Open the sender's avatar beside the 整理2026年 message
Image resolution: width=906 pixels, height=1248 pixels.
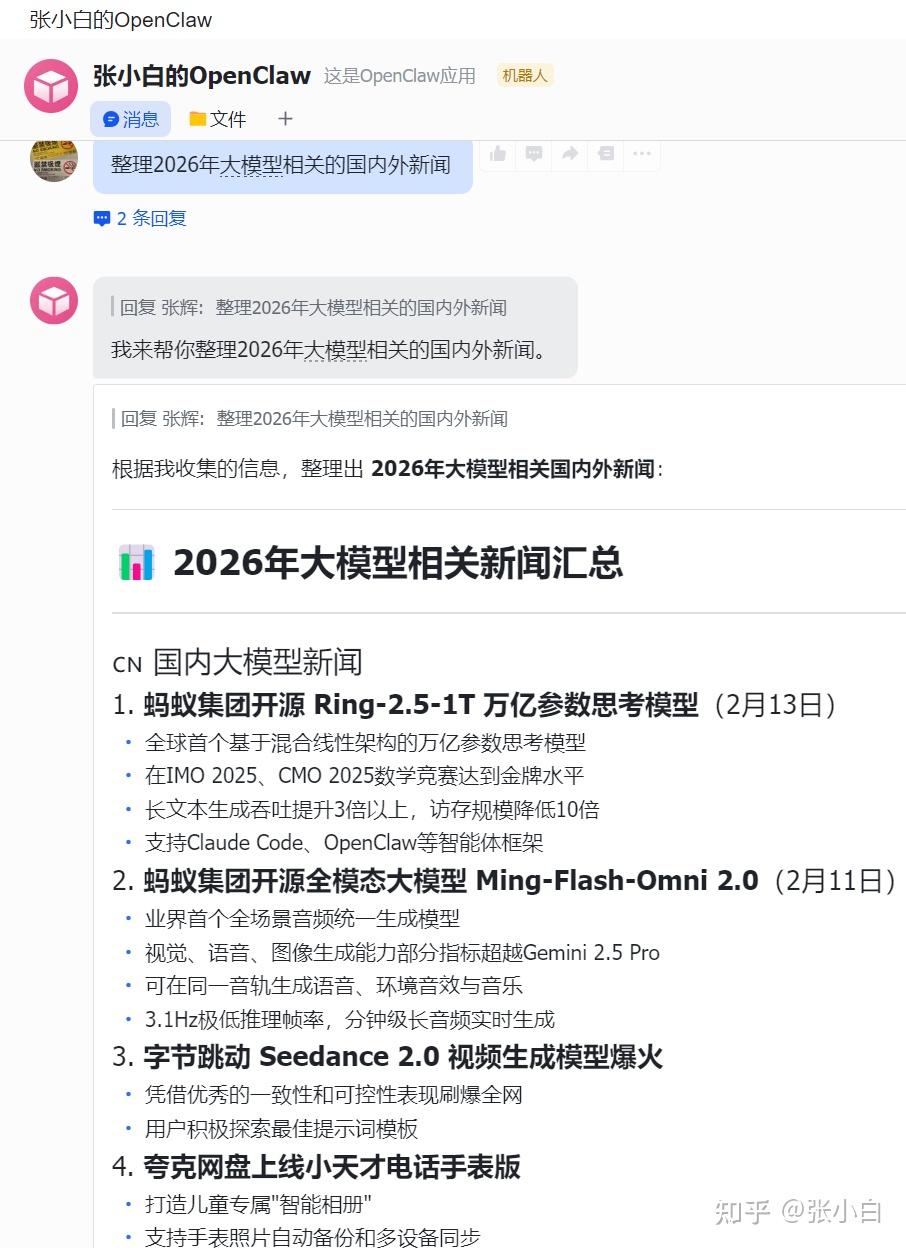pos(54,159)
